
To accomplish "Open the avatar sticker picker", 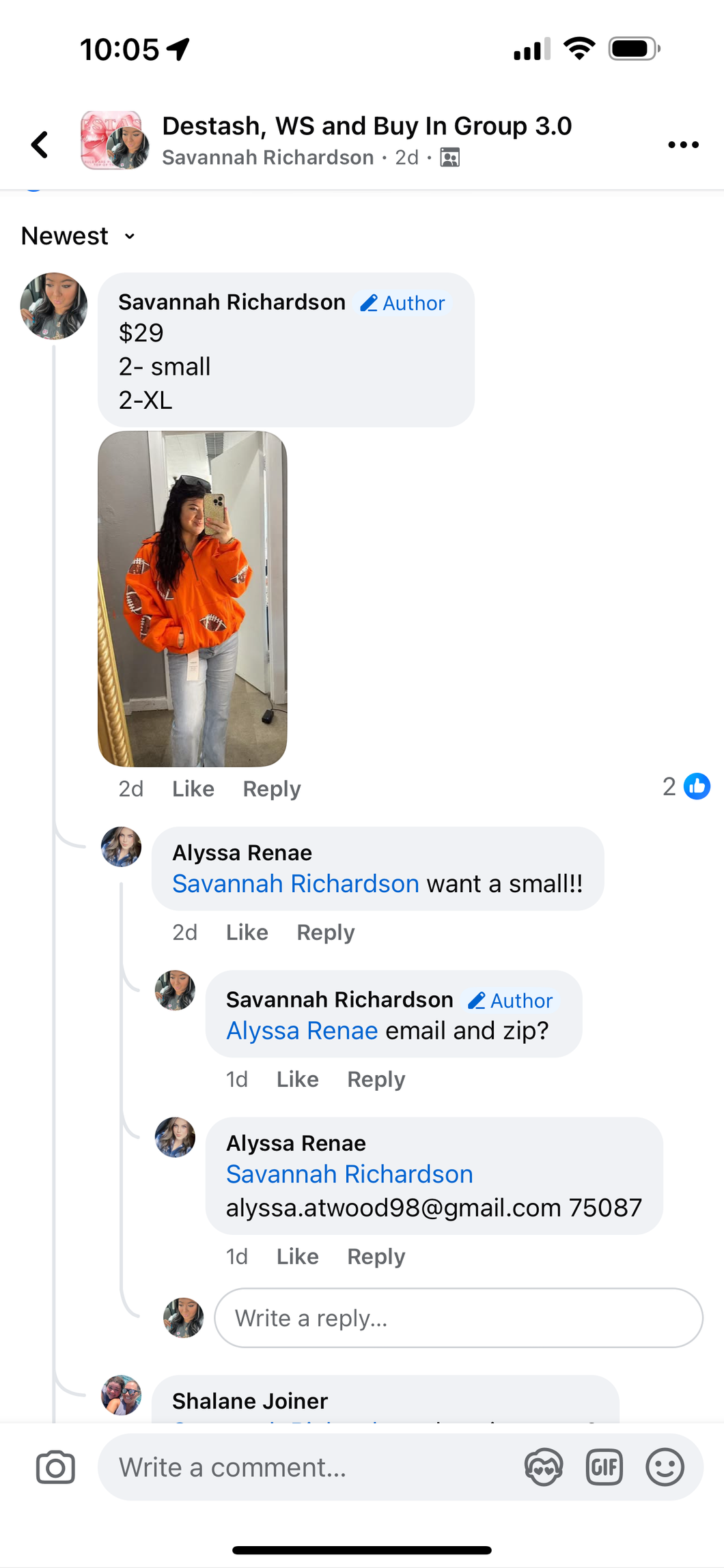I will (x=543, y=1467).
